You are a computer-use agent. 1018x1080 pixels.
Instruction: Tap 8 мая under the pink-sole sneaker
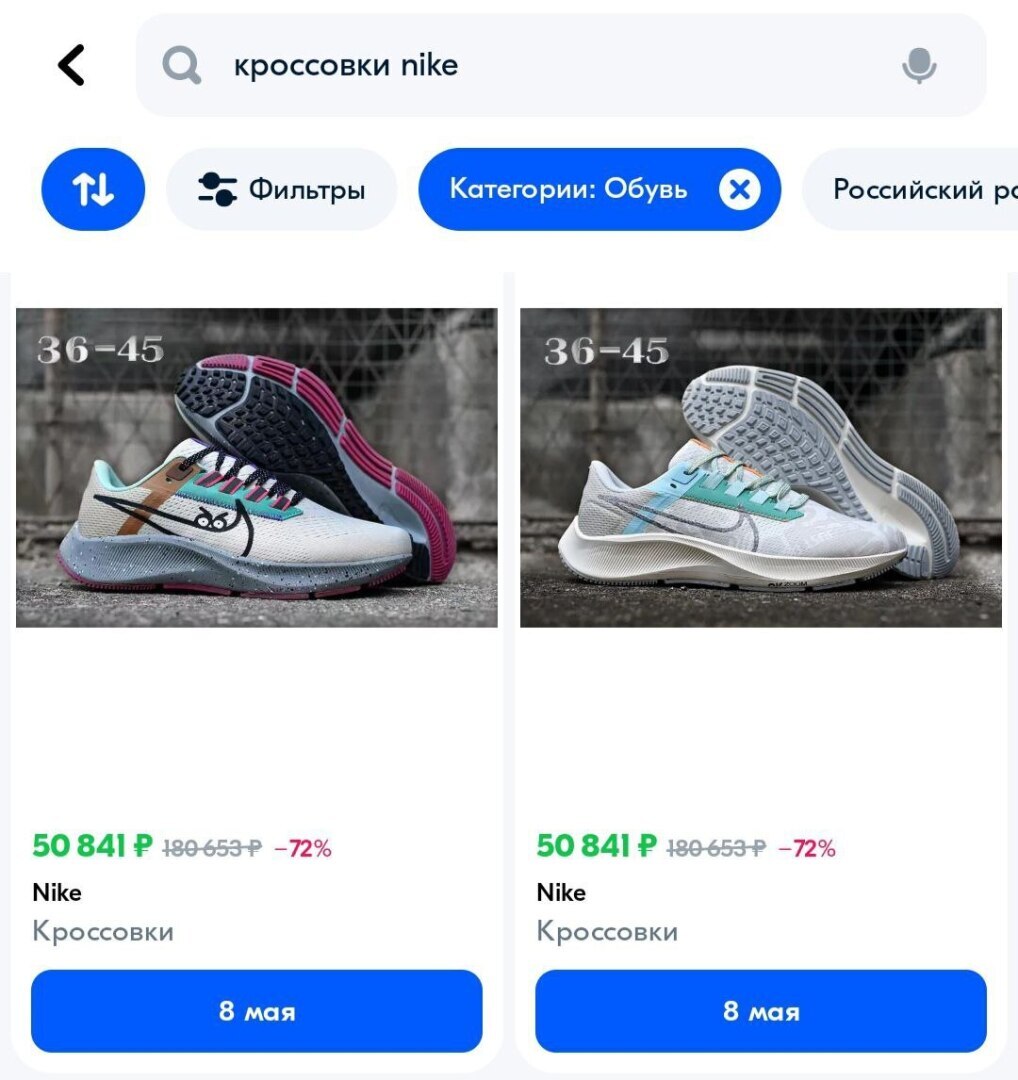coord(256,1011)
